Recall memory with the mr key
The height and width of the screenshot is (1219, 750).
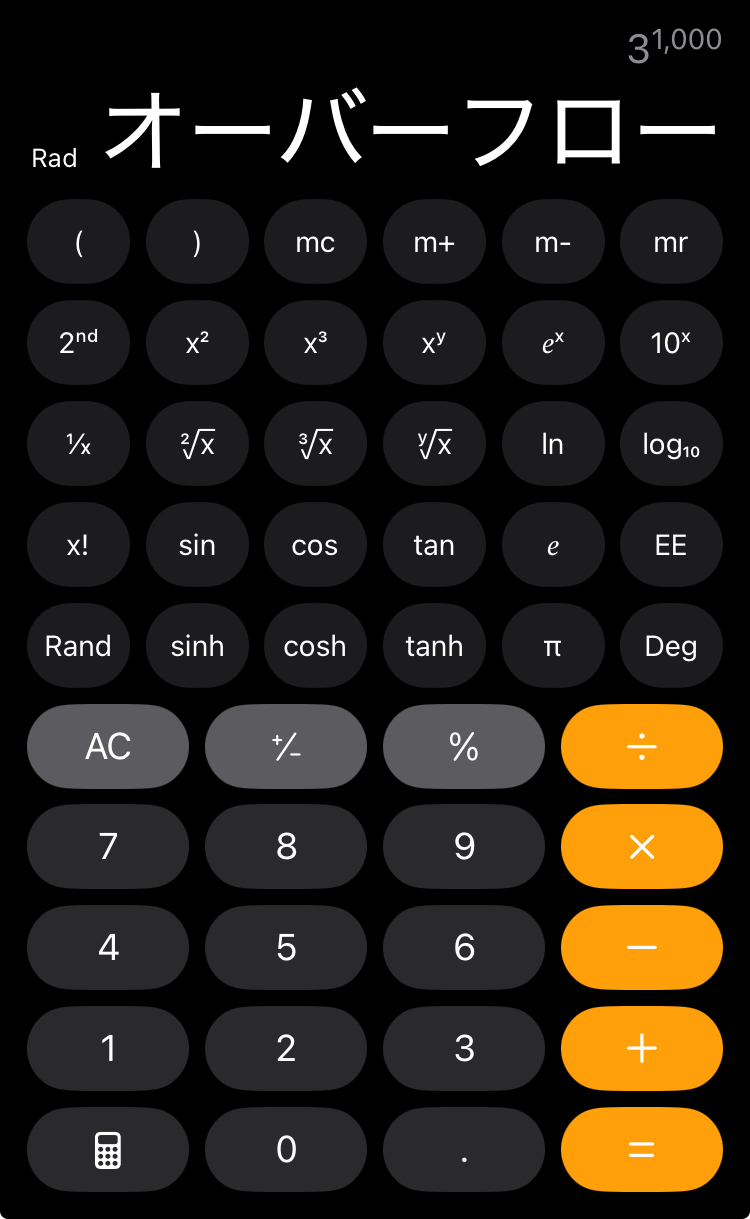tap(671, 243)
